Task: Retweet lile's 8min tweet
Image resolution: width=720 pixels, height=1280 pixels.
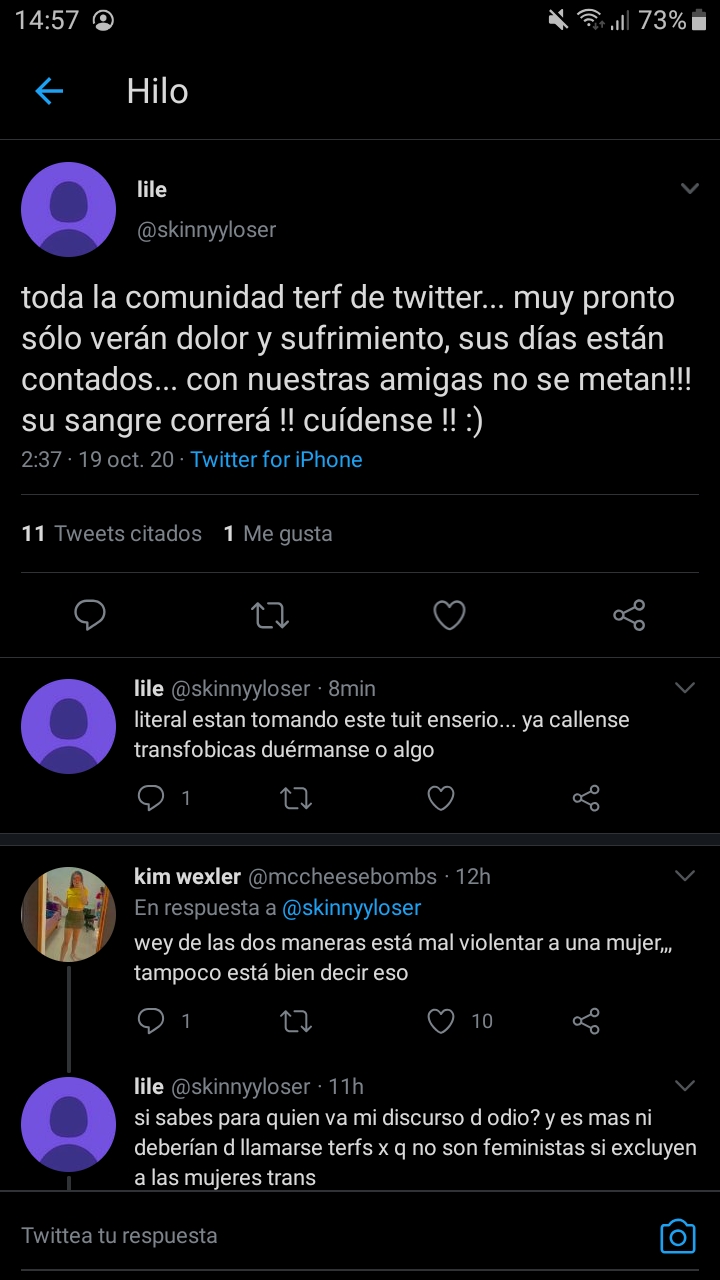Action: coord(296,797)
